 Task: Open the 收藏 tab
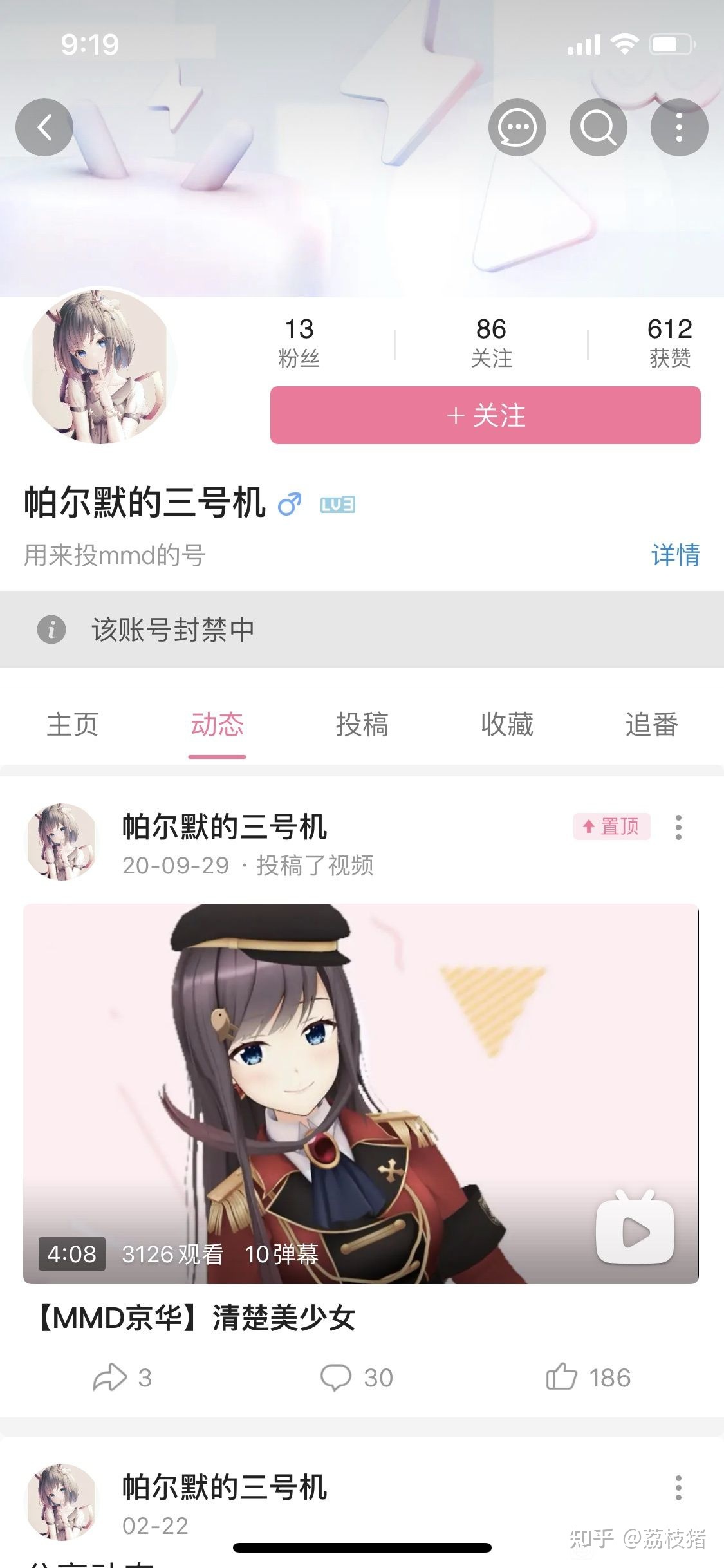pos(506,725)
